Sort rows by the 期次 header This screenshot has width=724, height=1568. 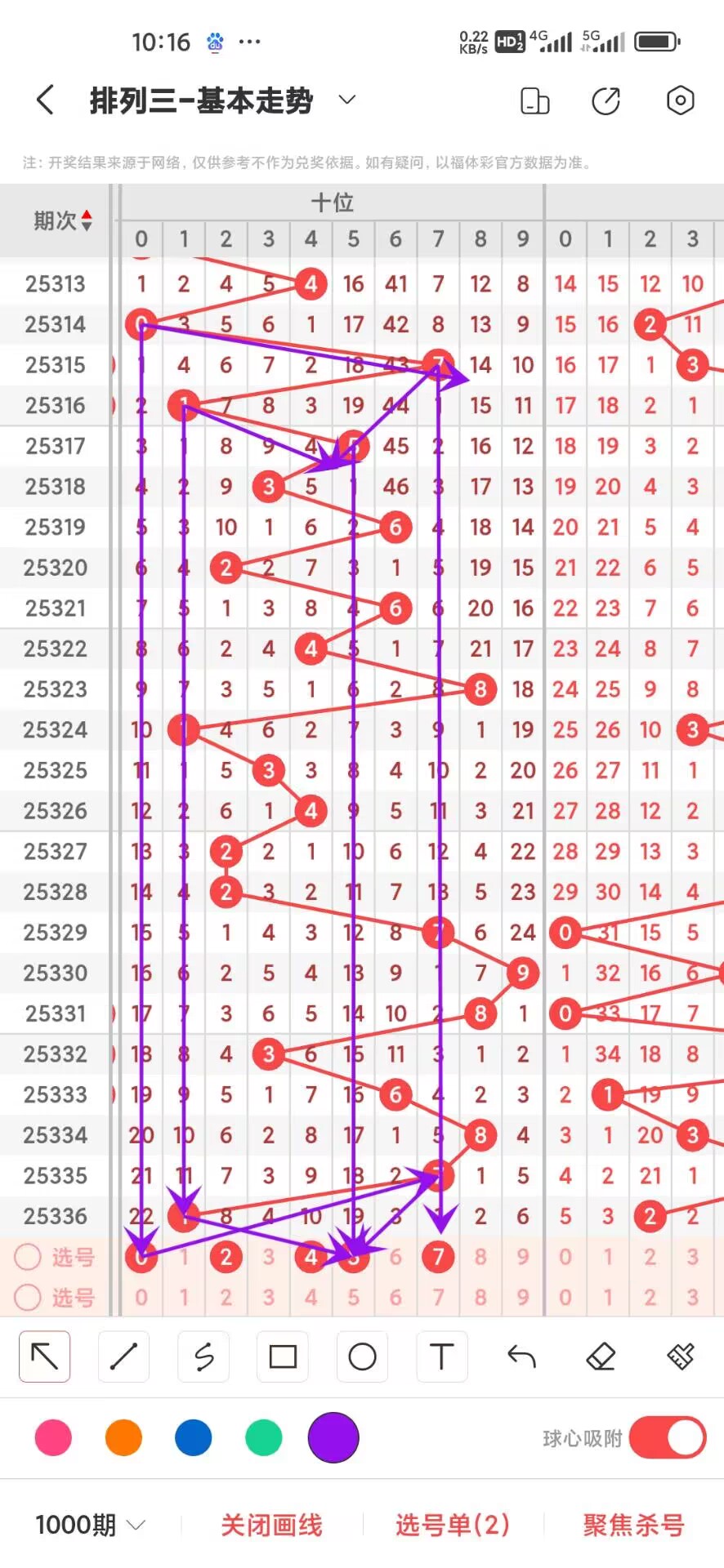click(62, 220)
